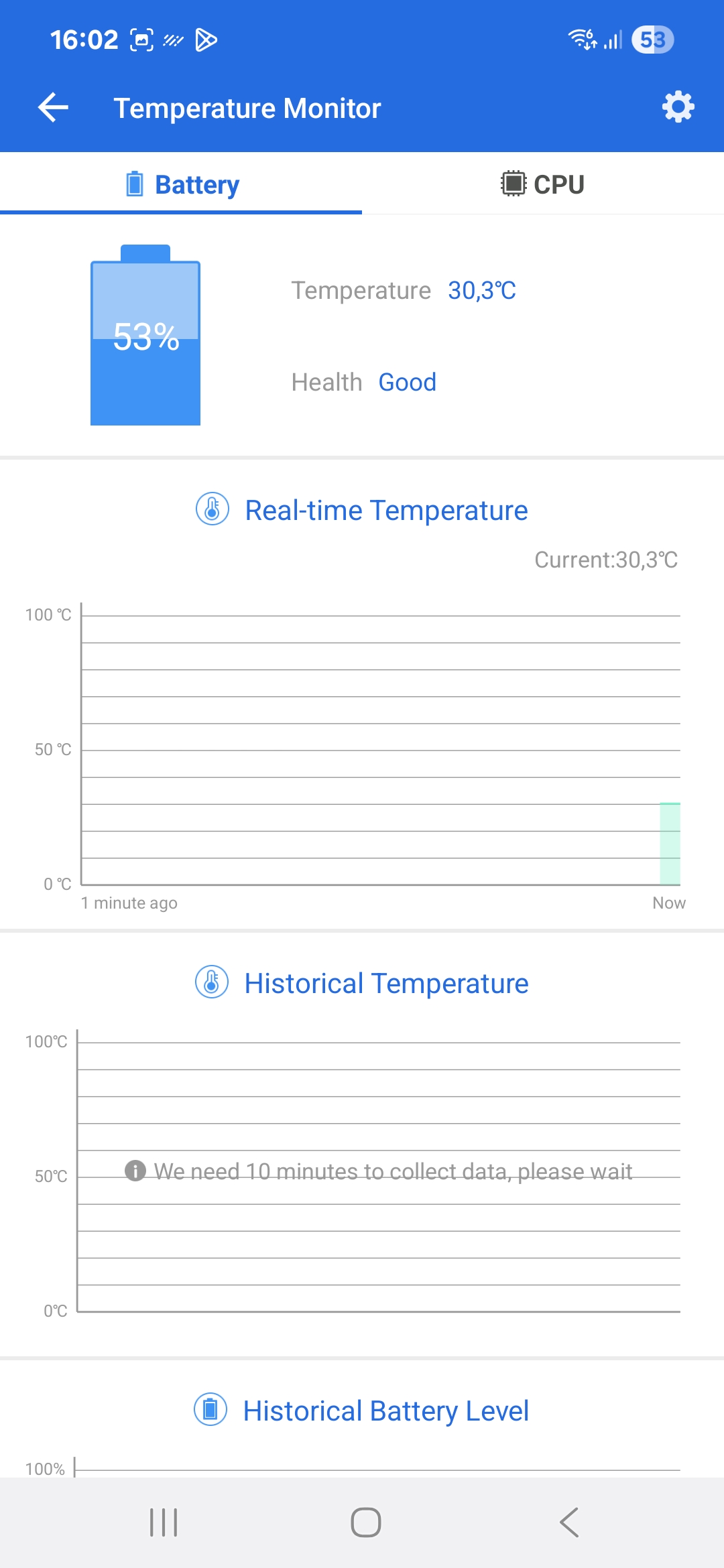Open recent apps from navigation bar

click(164, 1522)
